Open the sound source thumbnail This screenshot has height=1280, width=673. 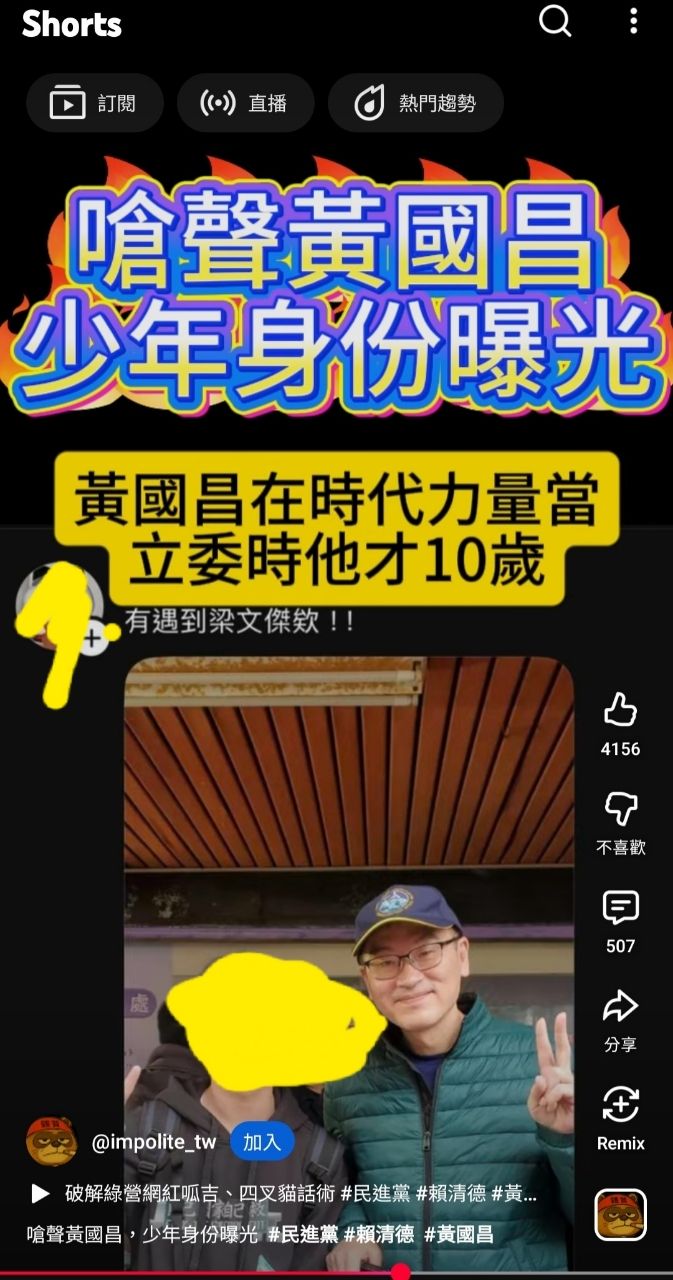(620, 1215)
